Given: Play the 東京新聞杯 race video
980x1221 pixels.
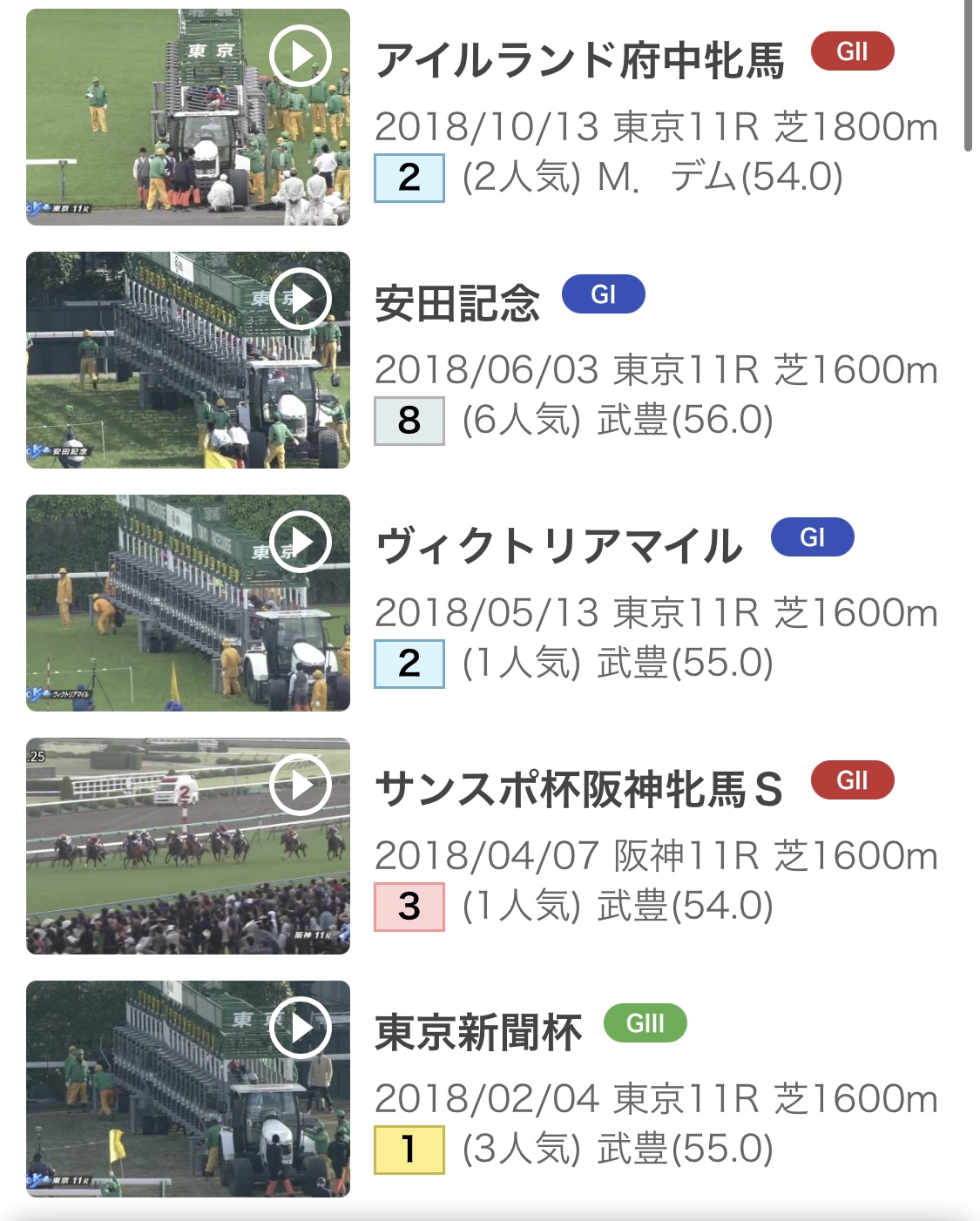Looking at the screenshot, I should click(x=301, y=1028).
